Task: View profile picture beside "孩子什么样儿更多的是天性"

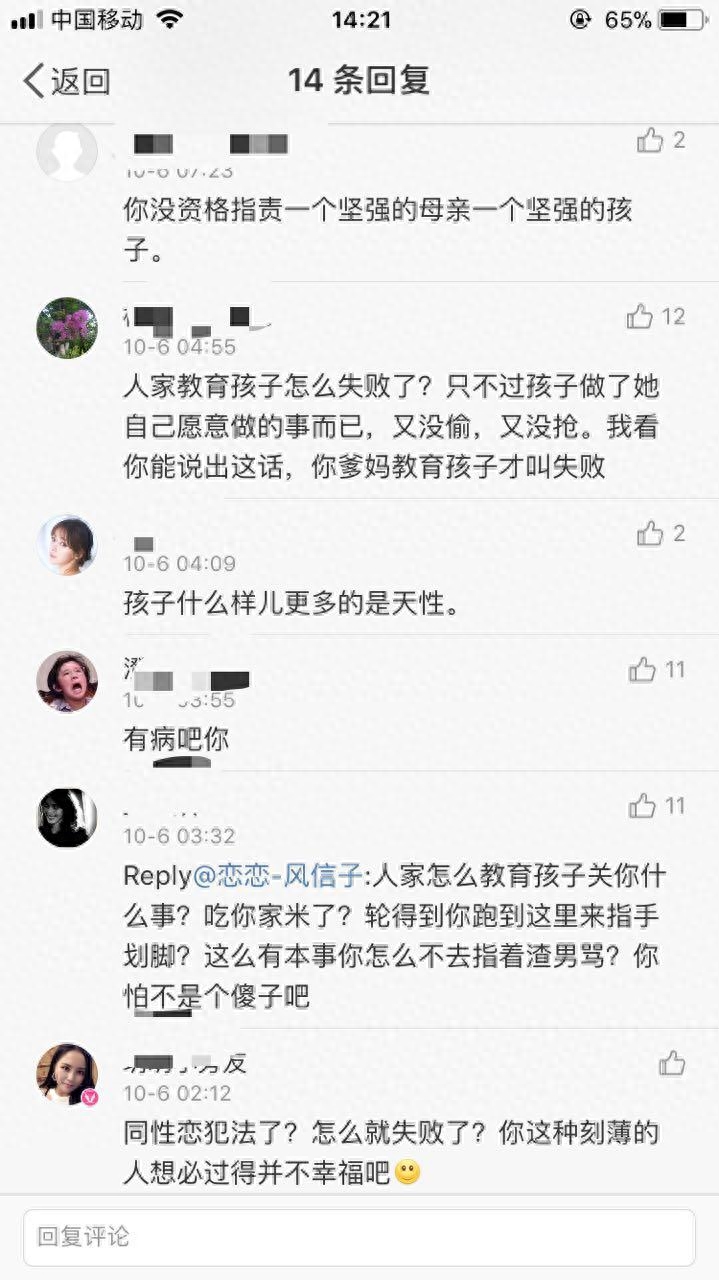Action: [x=67, y=545]
